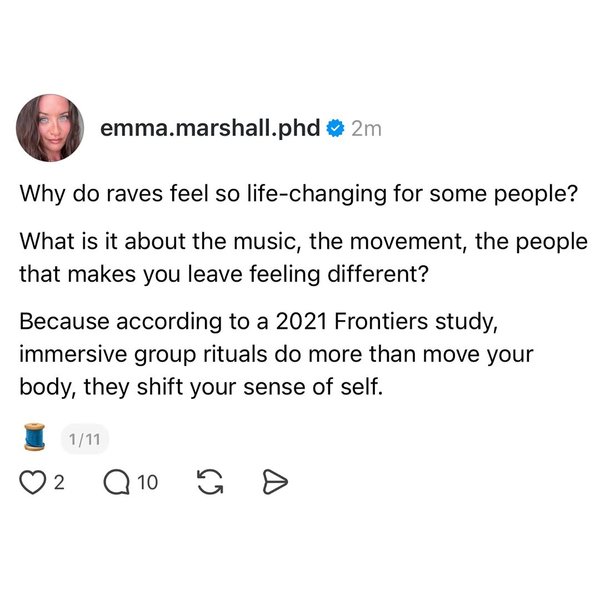Open the 1/11 thread indicator

(83, 437)
